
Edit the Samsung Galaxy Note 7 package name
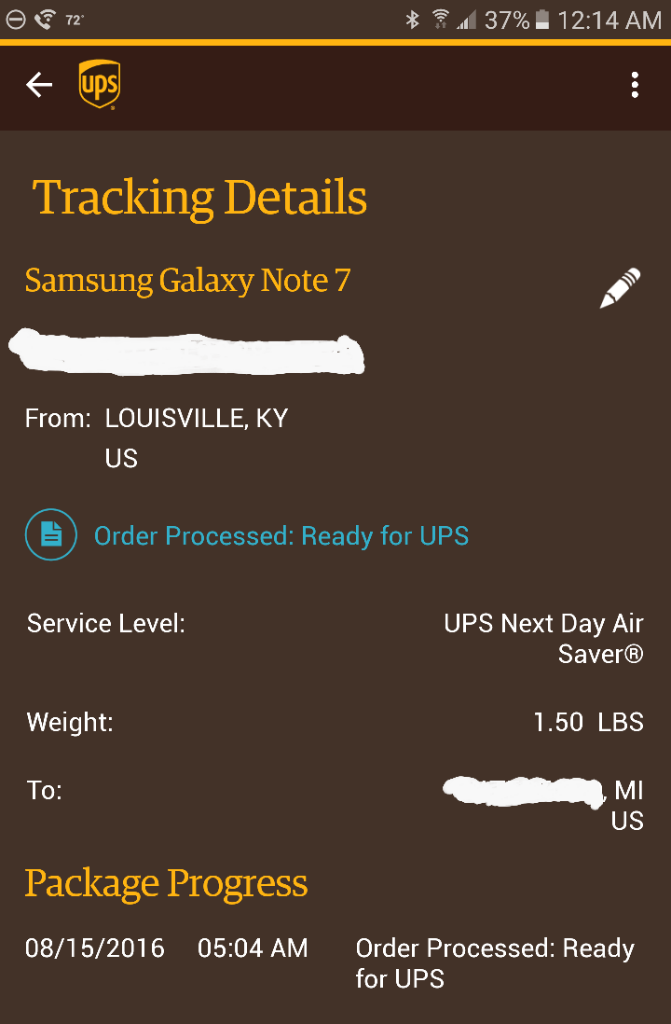click(619, 288)
